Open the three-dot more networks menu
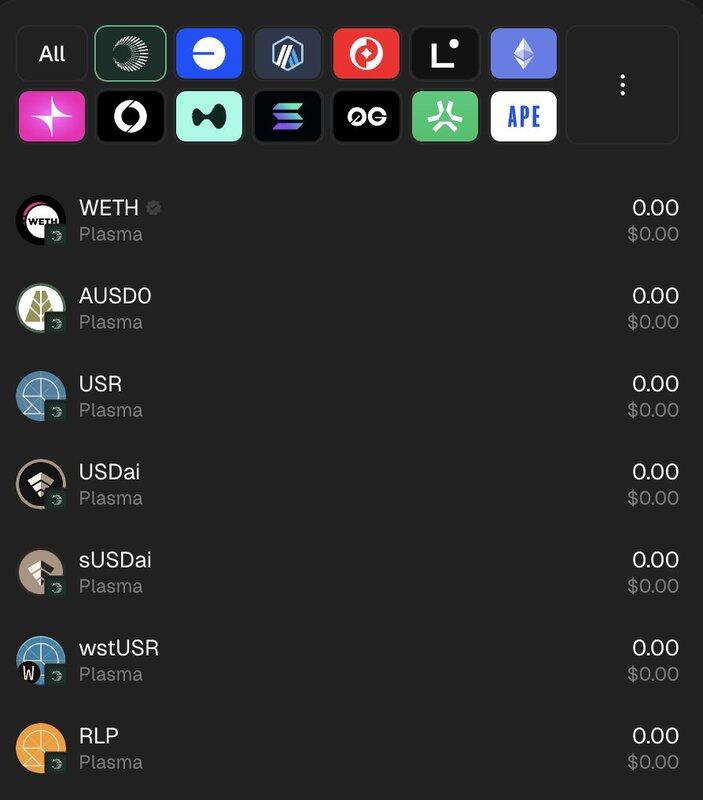The height and width of the screenshot is (800, 703). (x=622, y=85)
